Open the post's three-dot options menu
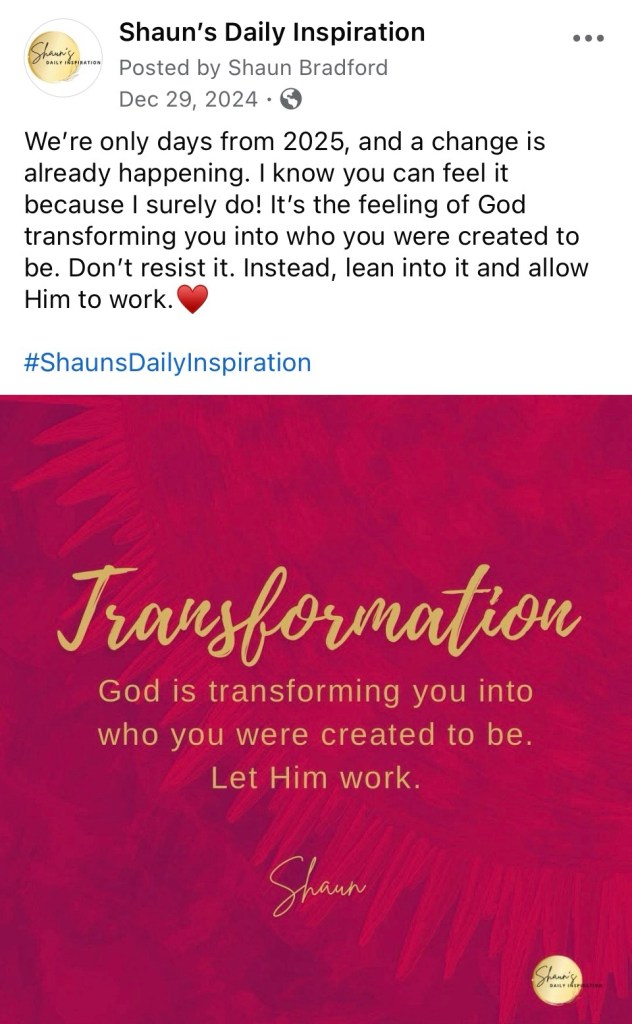632x1024 pixels. point(588,38)
